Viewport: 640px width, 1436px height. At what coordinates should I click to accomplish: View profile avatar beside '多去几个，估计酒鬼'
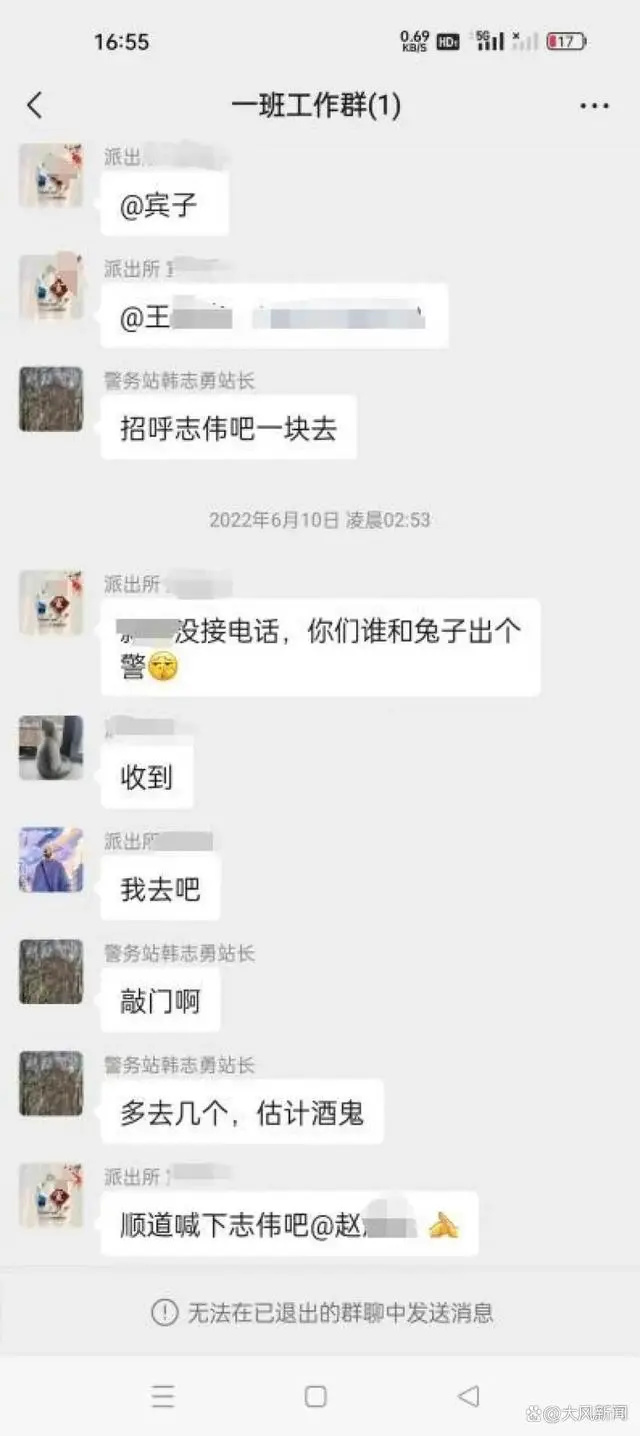[x=51, y=1084]
